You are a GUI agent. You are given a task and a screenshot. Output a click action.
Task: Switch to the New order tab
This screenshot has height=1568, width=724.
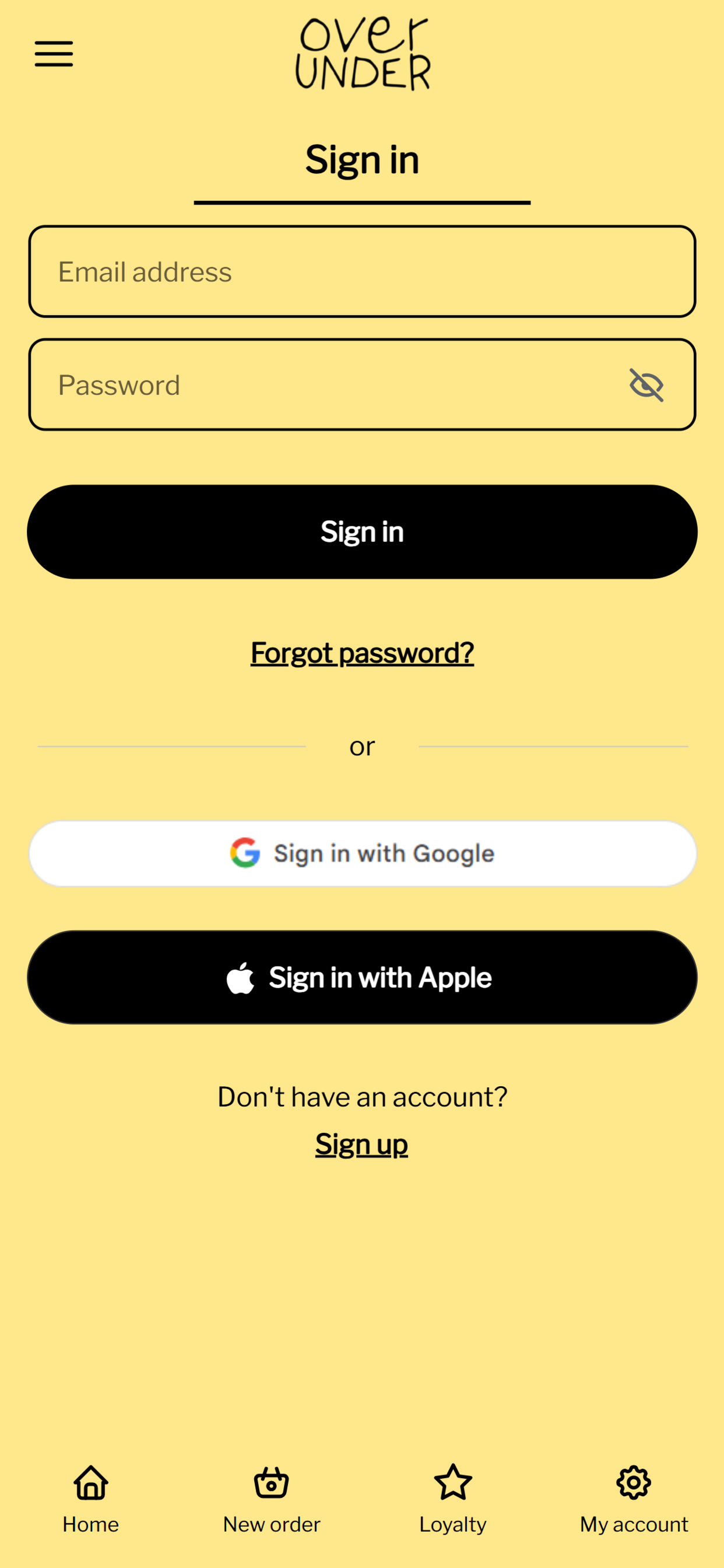coord(271,1499)
